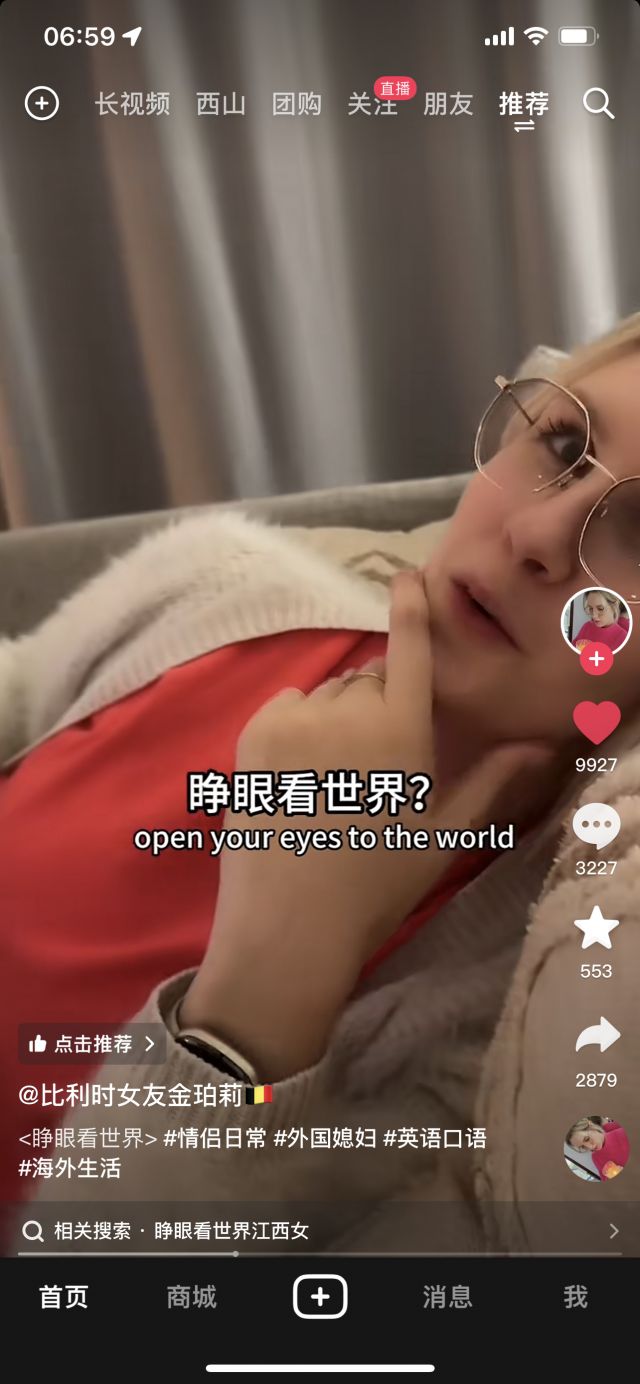Open the comments bubble
The width and height of the screenshot is (640, 1384).
(x=596, y=826)
